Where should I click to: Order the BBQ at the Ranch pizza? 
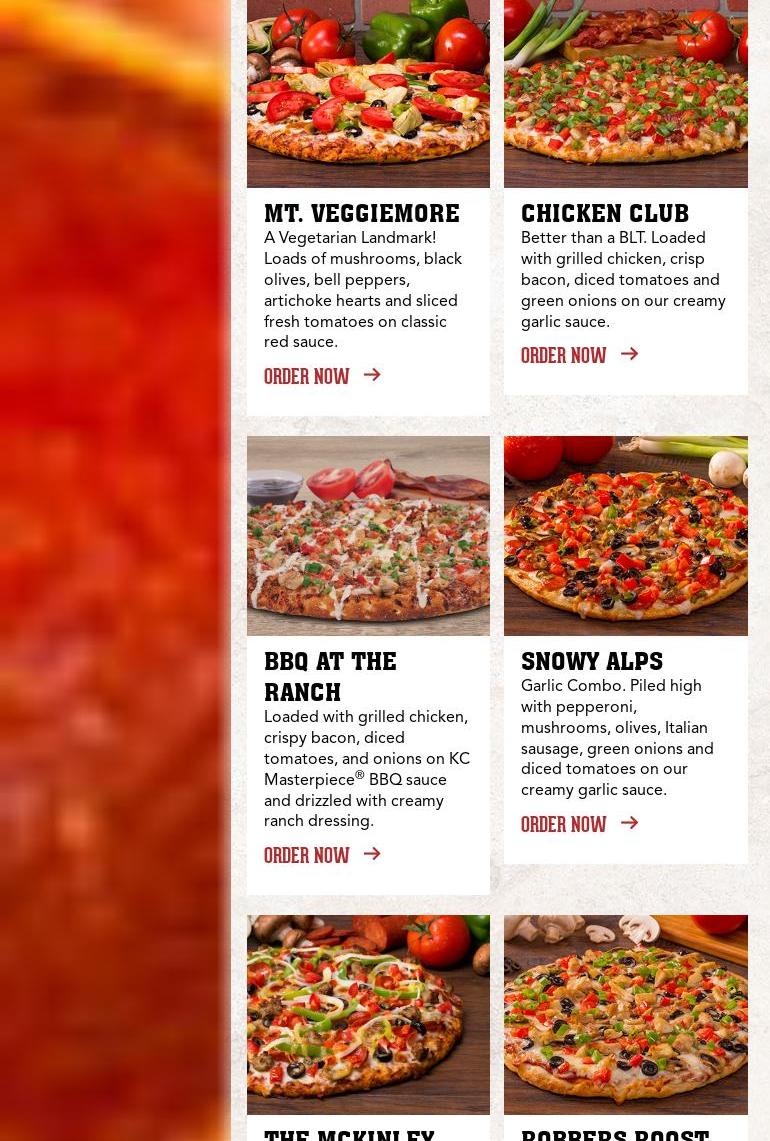[321, 856]
